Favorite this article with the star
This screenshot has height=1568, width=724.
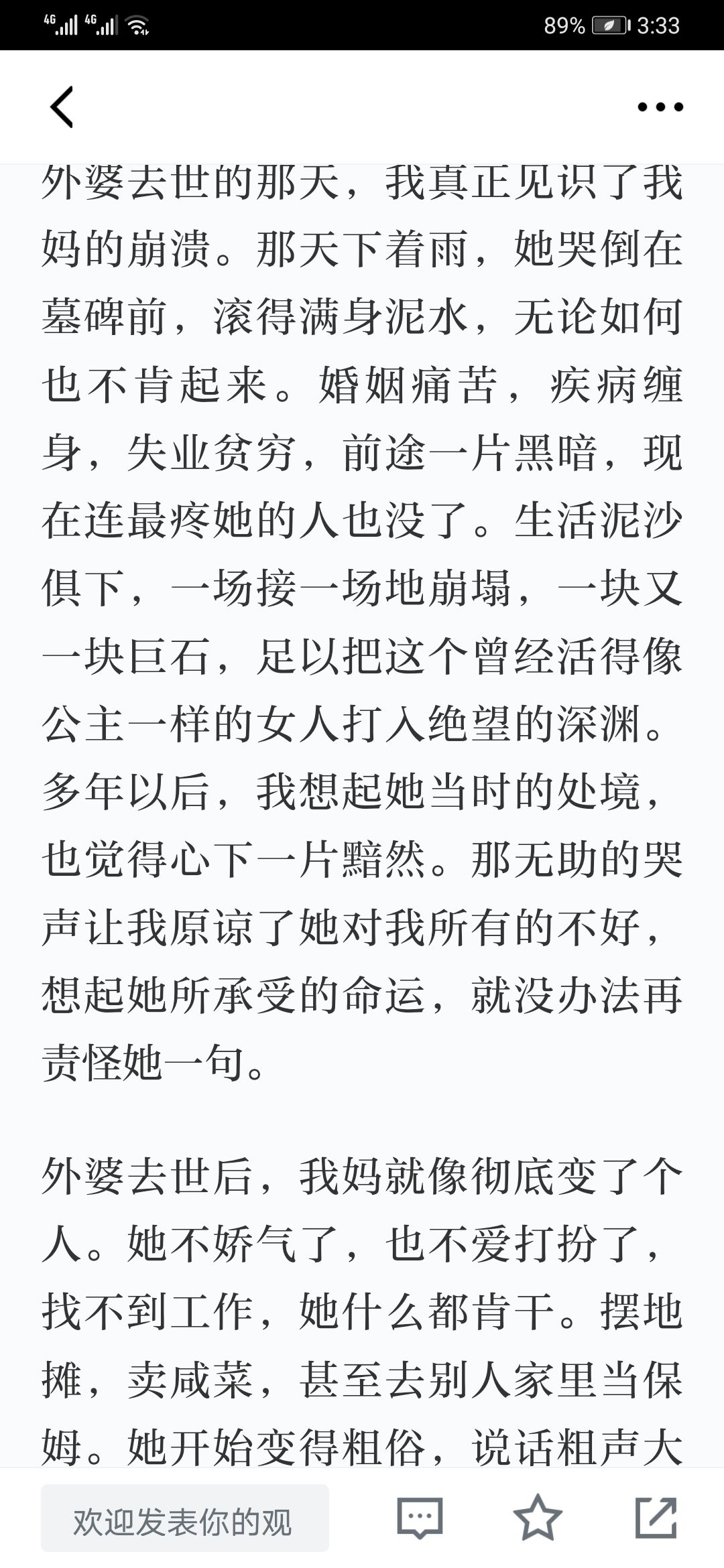coord(538,1518)
